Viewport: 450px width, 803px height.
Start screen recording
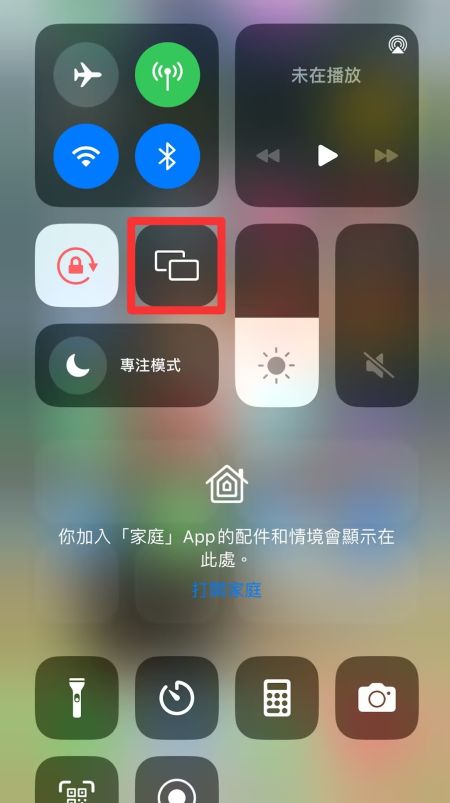(177, 780)
